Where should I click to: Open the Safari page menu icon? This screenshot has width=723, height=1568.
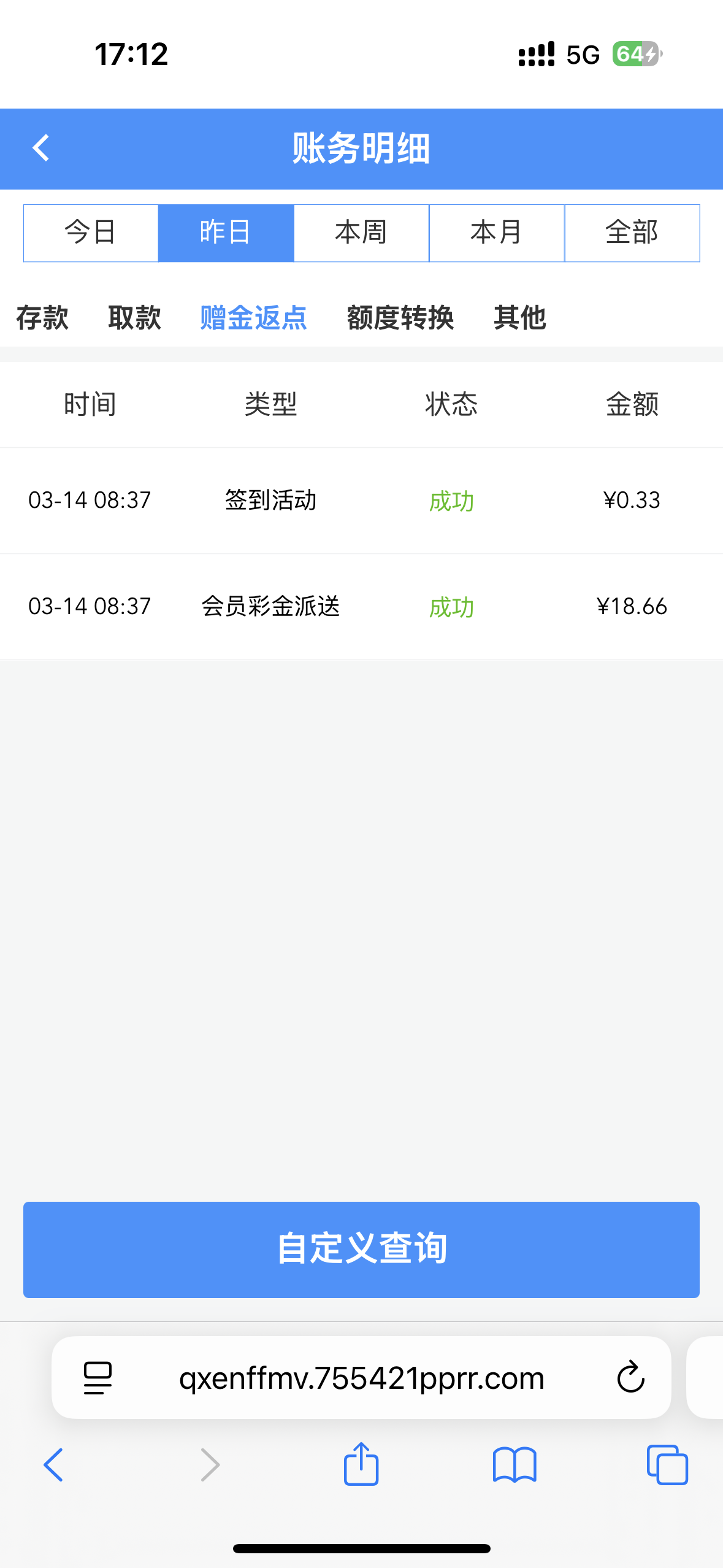pos(98,1378)
